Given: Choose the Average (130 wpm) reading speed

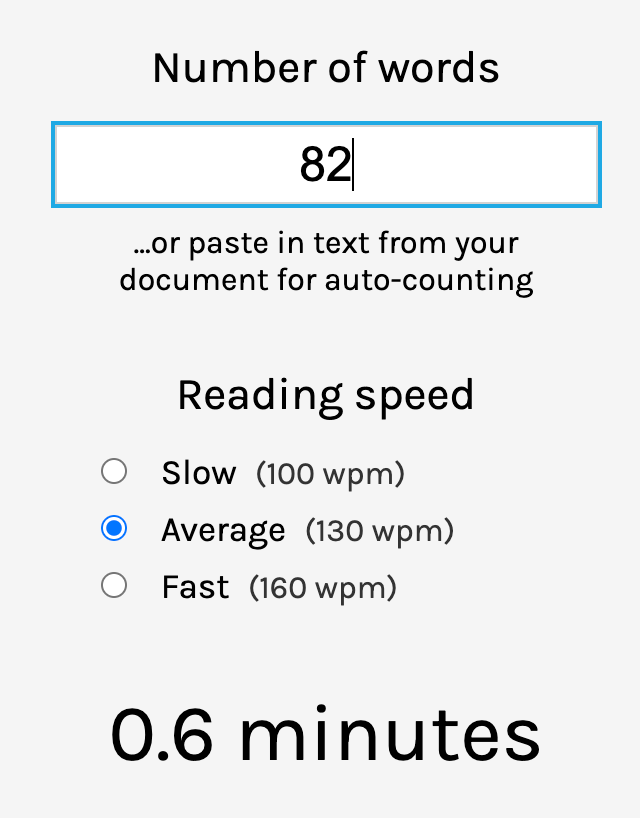Looking at the screenshot, I should point(115,529).
